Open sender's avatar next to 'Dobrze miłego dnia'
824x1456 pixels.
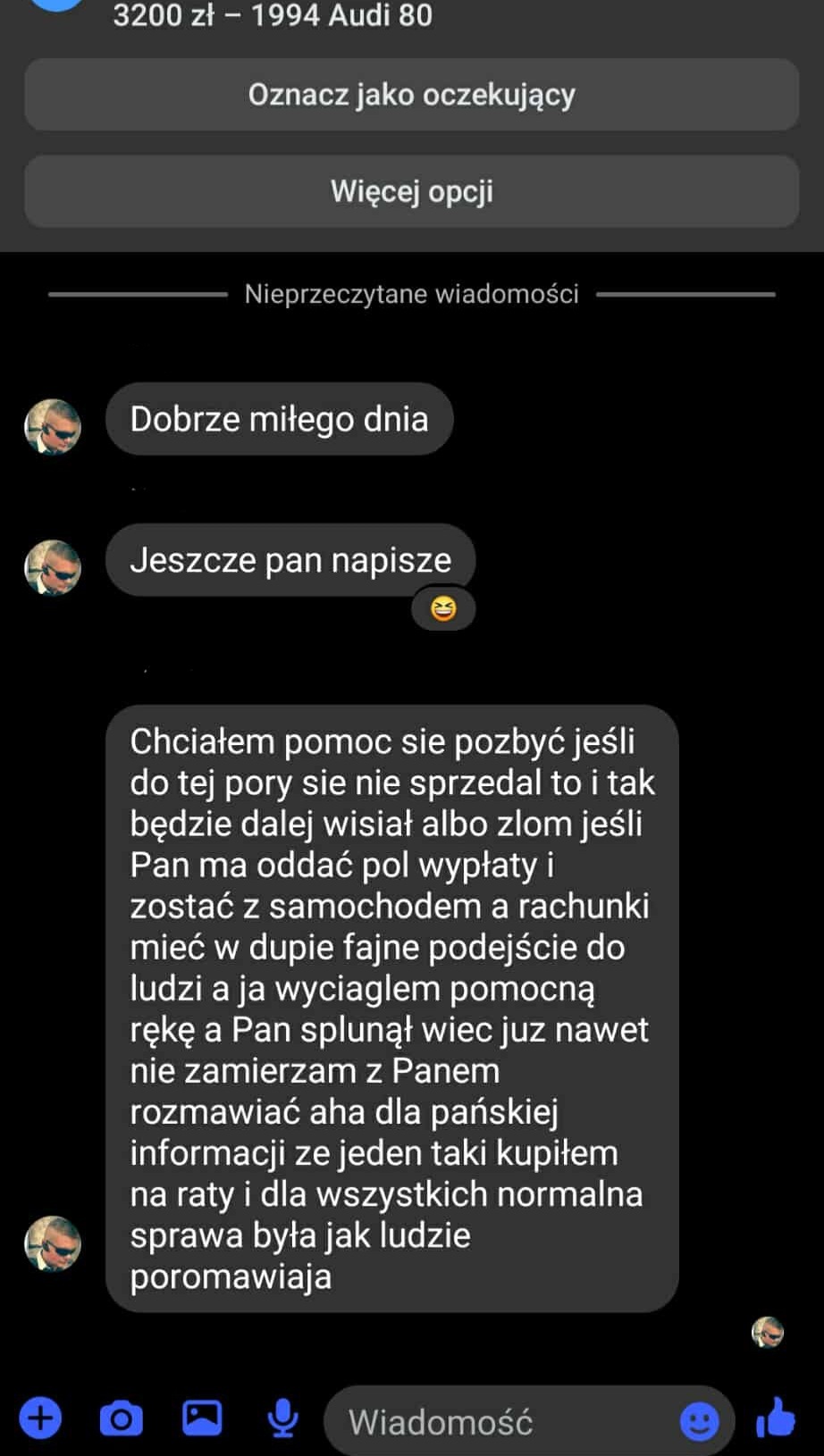[x=53, y=427]
